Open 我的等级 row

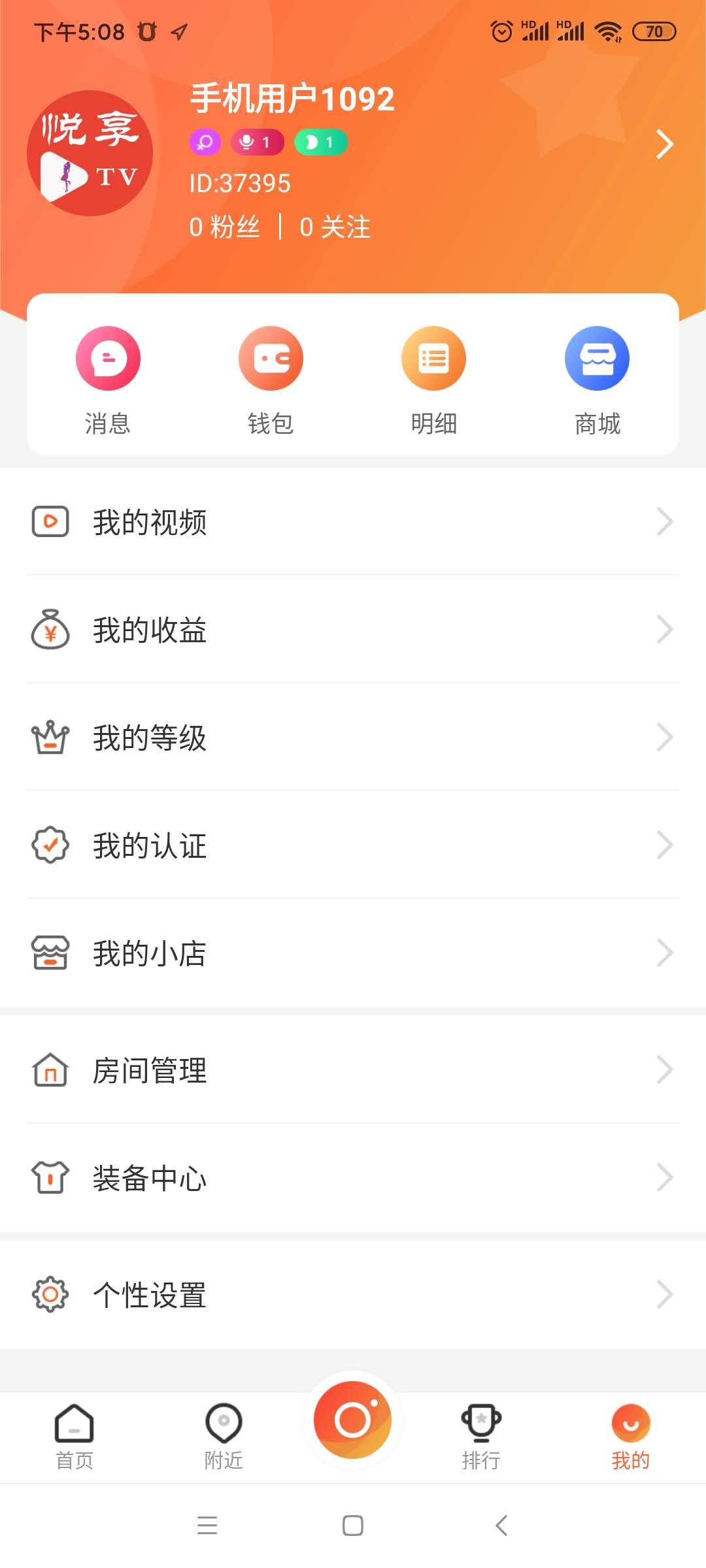pos(353,737)
